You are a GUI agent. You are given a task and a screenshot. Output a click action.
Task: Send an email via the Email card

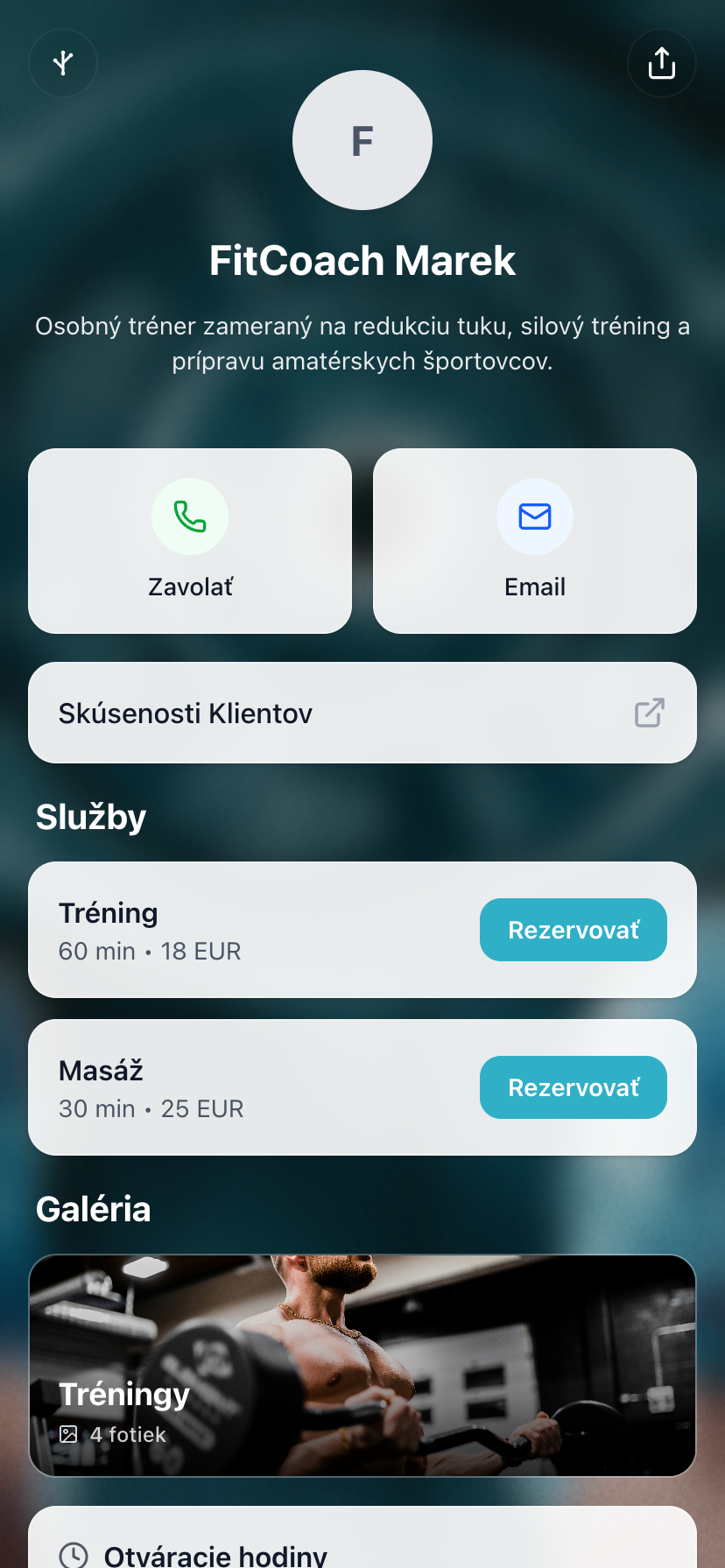pyautogui.click(x=535, y=541)
